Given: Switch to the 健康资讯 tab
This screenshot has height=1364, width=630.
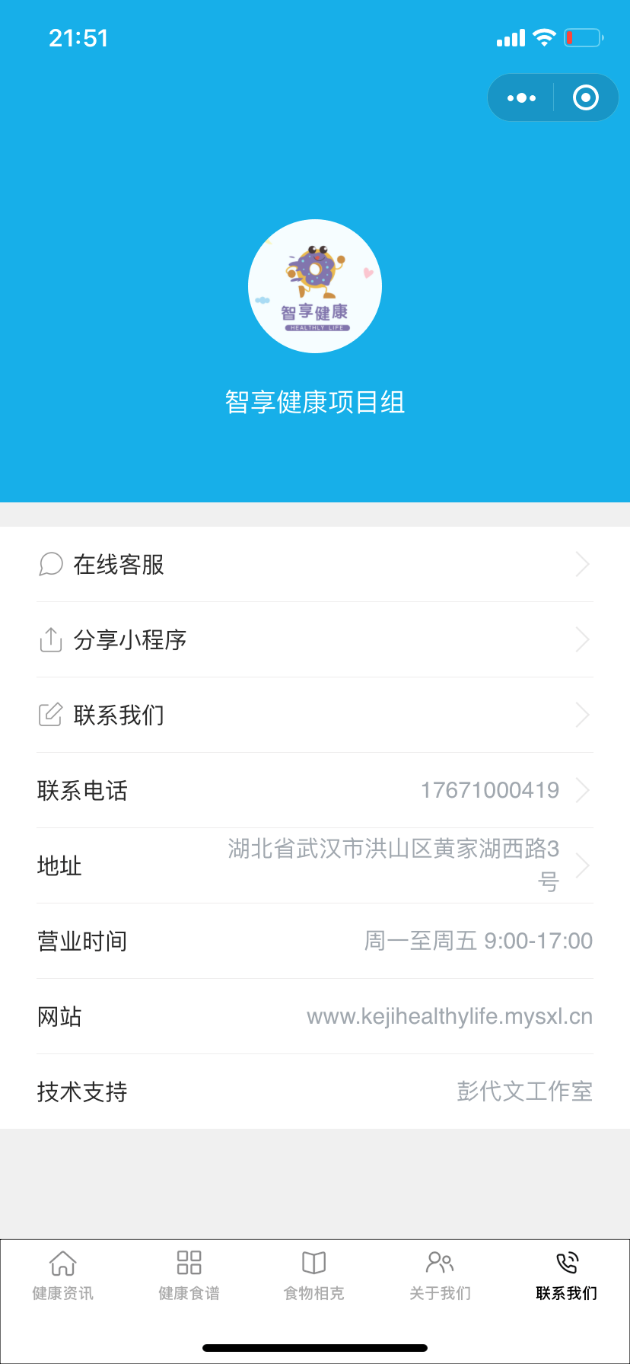Looking at the screenshot, I should (63, 1276).
